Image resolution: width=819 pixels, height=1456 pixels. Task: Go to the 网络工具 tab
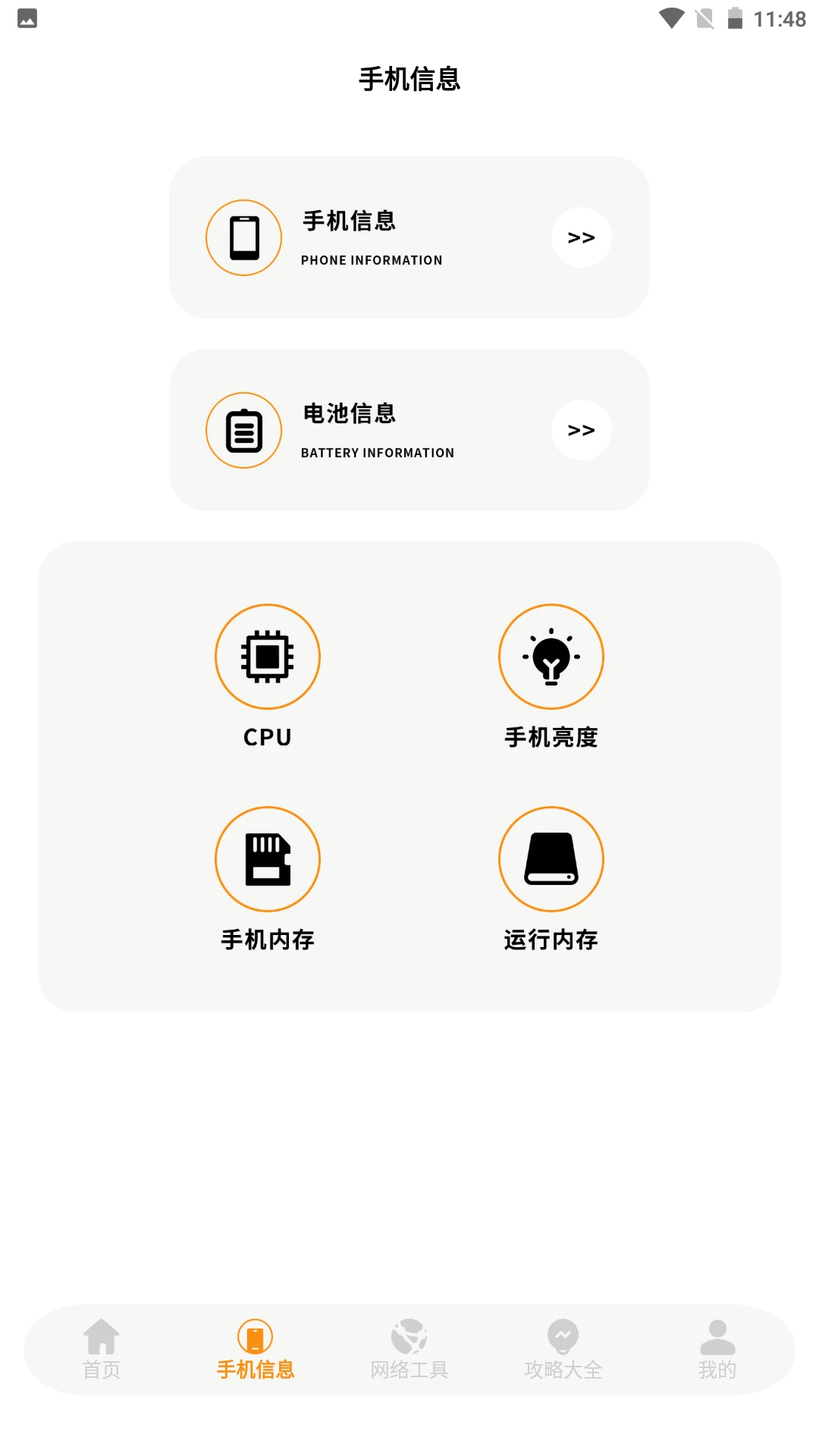(409, 1350)
